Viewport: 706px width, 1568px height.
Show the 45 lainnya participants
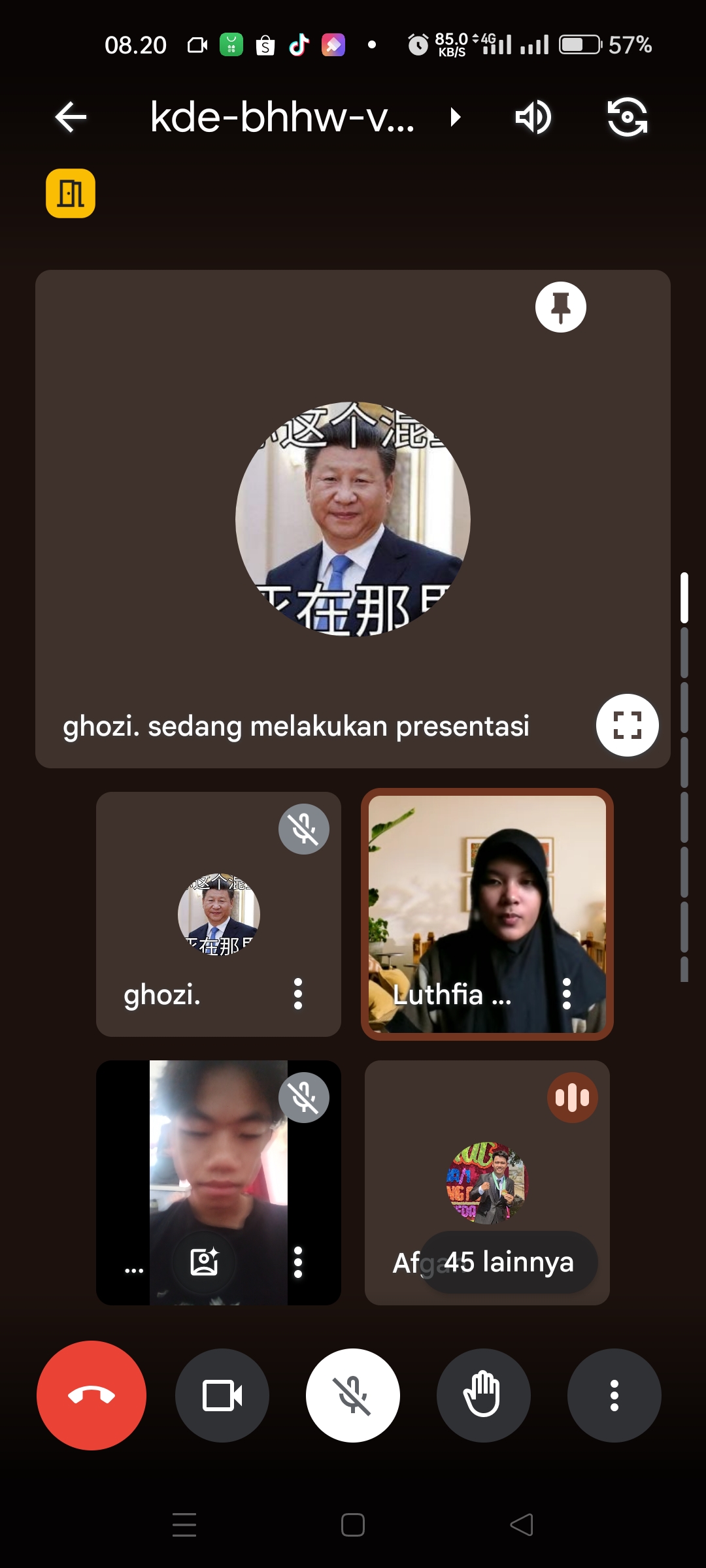[509, 1262]
